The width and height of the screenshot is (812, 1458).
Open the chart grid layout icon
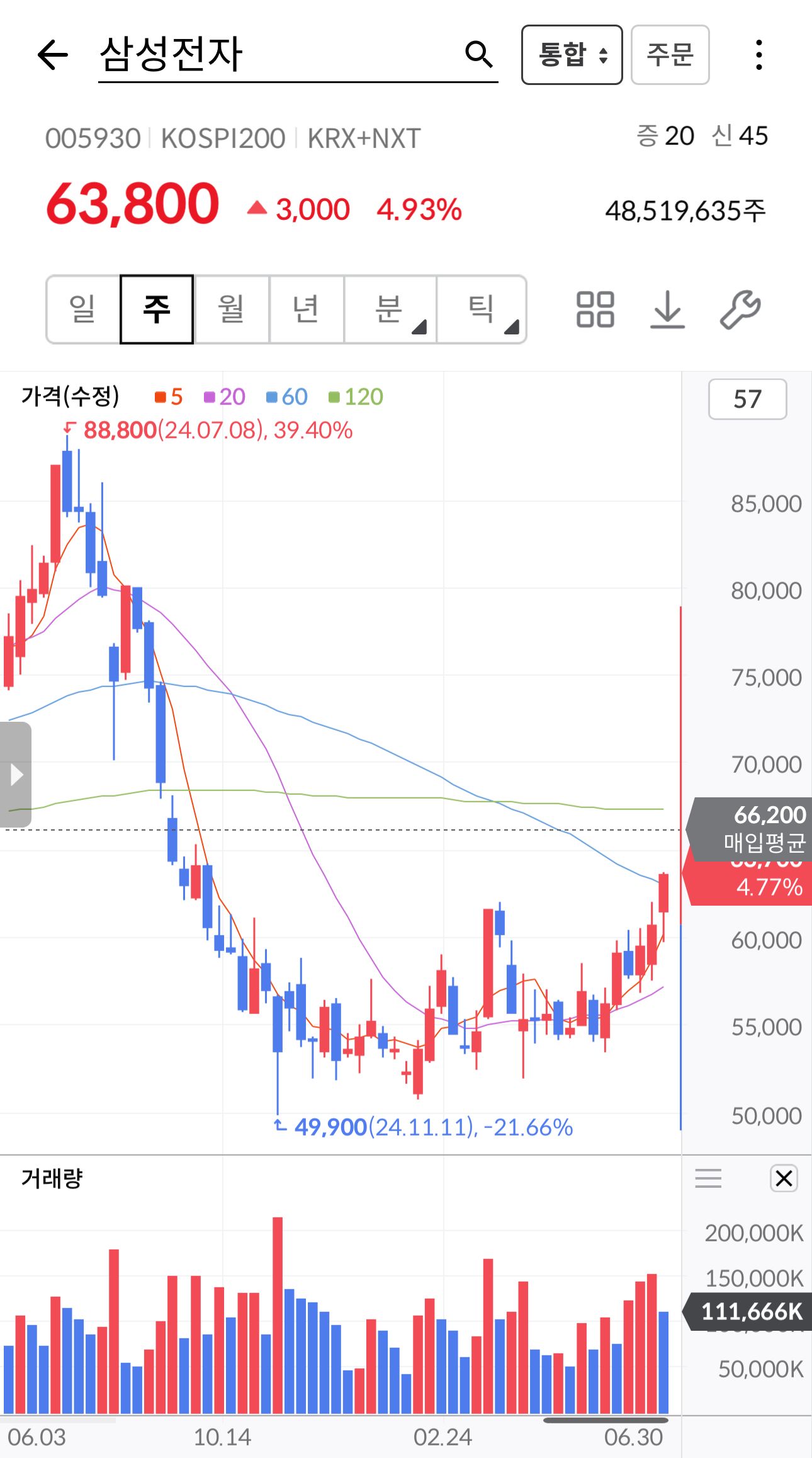click(595, 309)
